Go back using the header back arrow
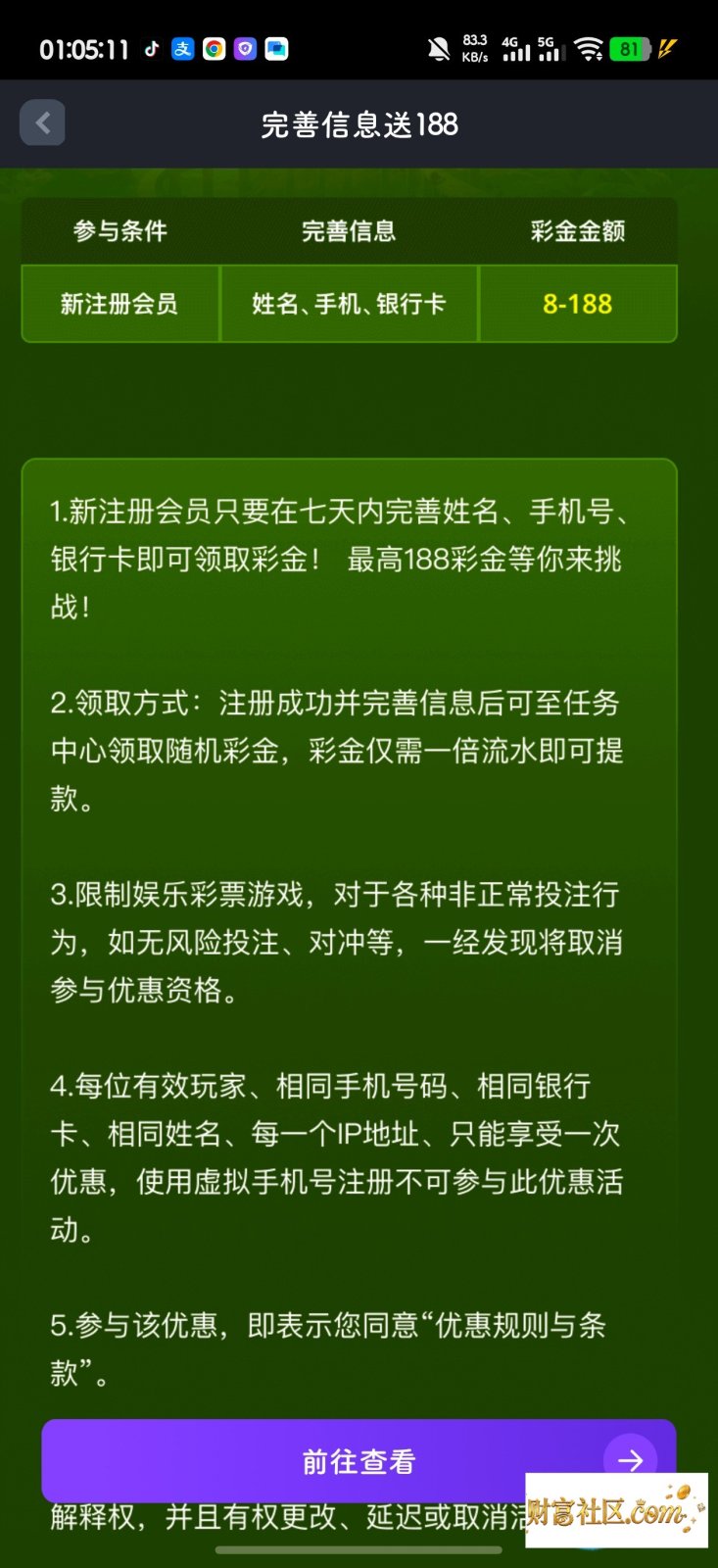 click(x=42, y=122)
